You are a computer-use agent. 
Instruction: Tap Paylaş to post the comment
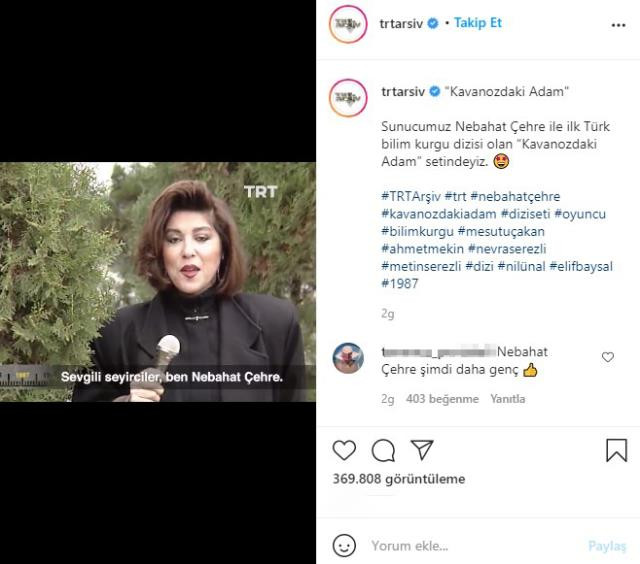[606, 546]
